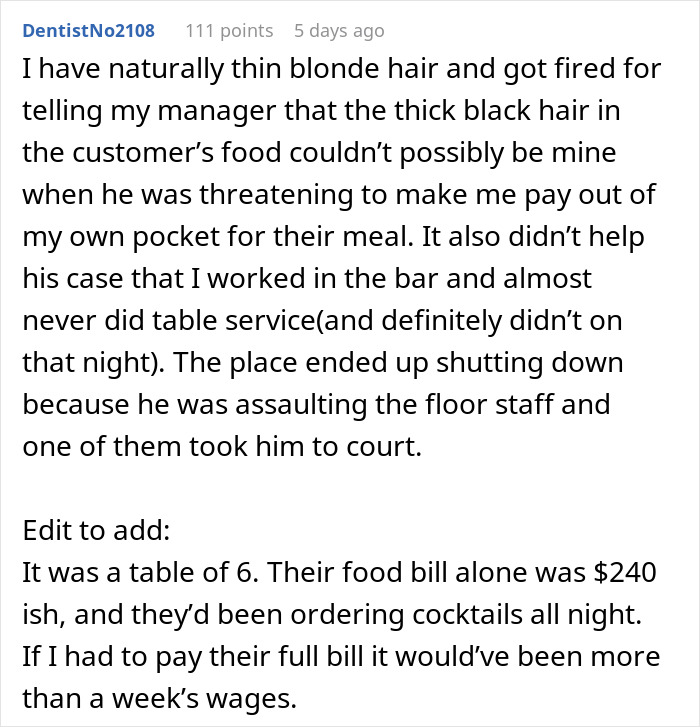The width and height of the screenshot is (700, 727).
Task: Open DentistNo2108's user profile
Action: 88,30
